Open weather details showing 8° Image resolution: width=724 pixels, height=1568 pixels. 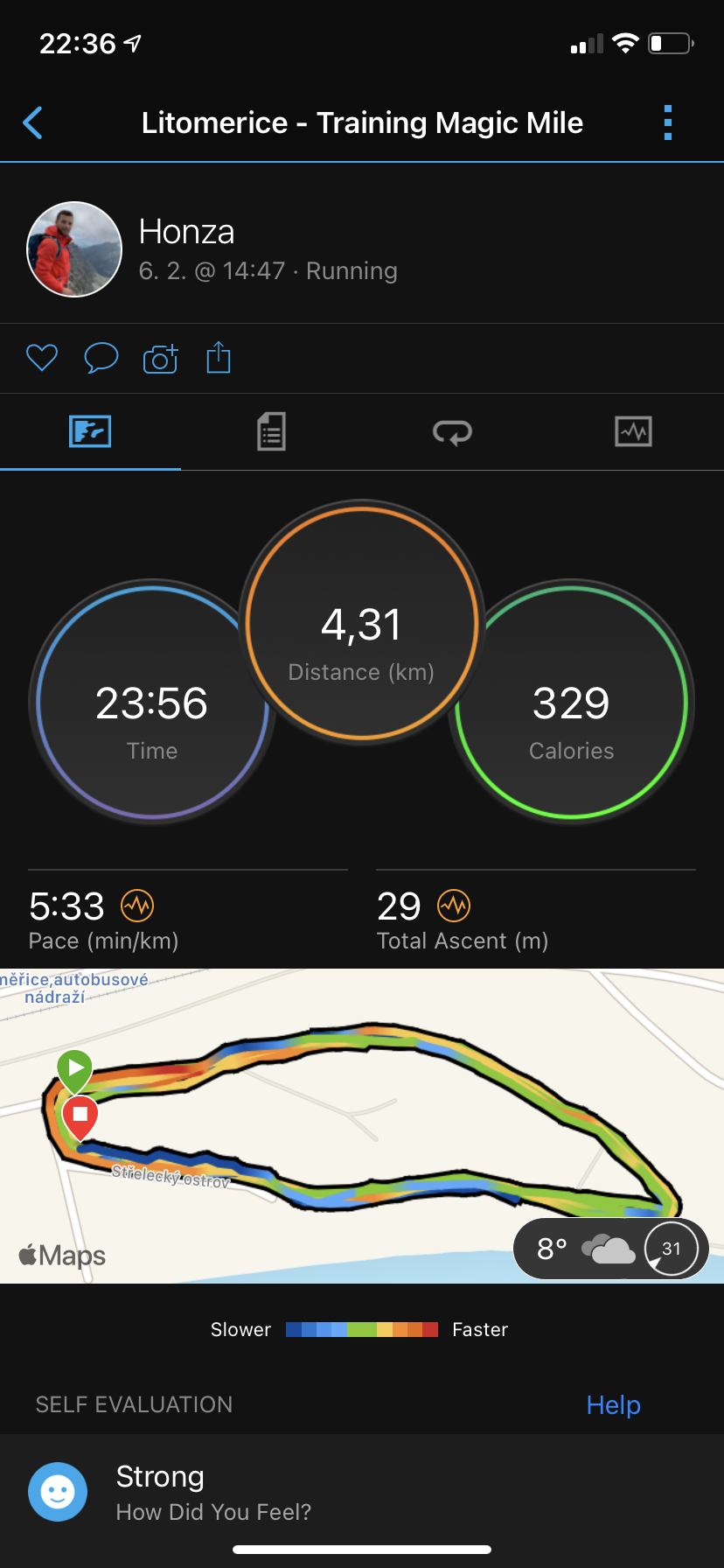tap(610, 1249)
